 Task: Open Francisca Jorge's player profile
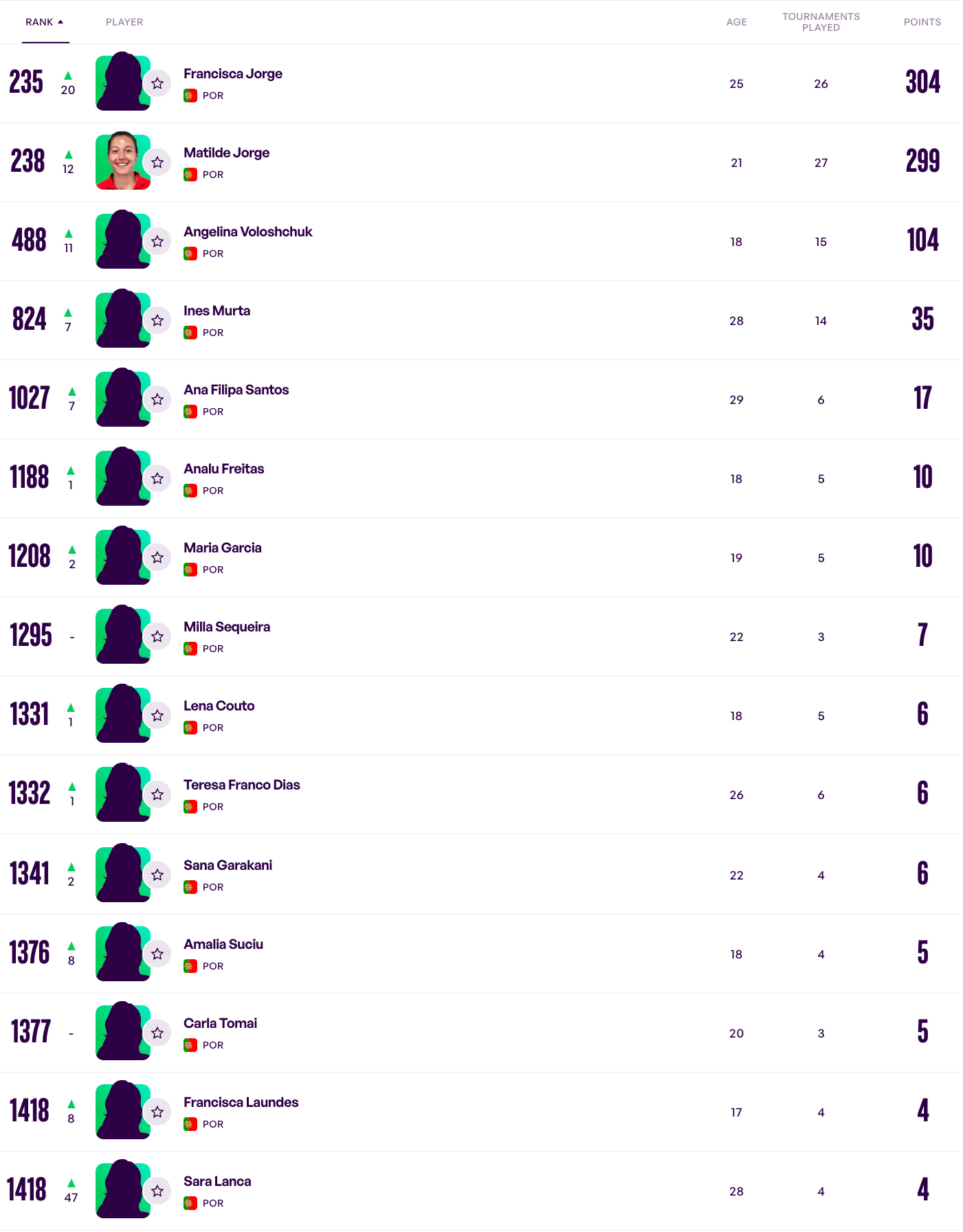click(232, 74)
